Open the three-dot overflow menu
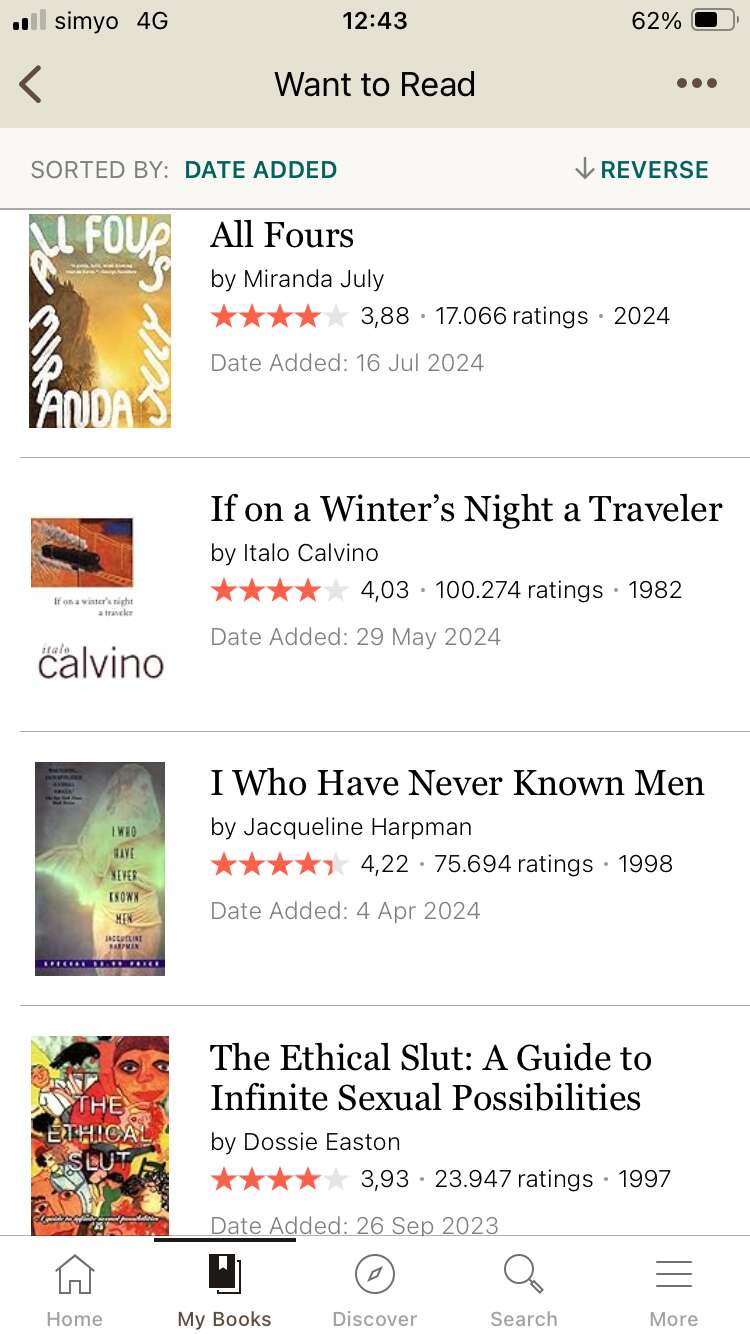Viewport: 750px width, 1334px height. 696,84
